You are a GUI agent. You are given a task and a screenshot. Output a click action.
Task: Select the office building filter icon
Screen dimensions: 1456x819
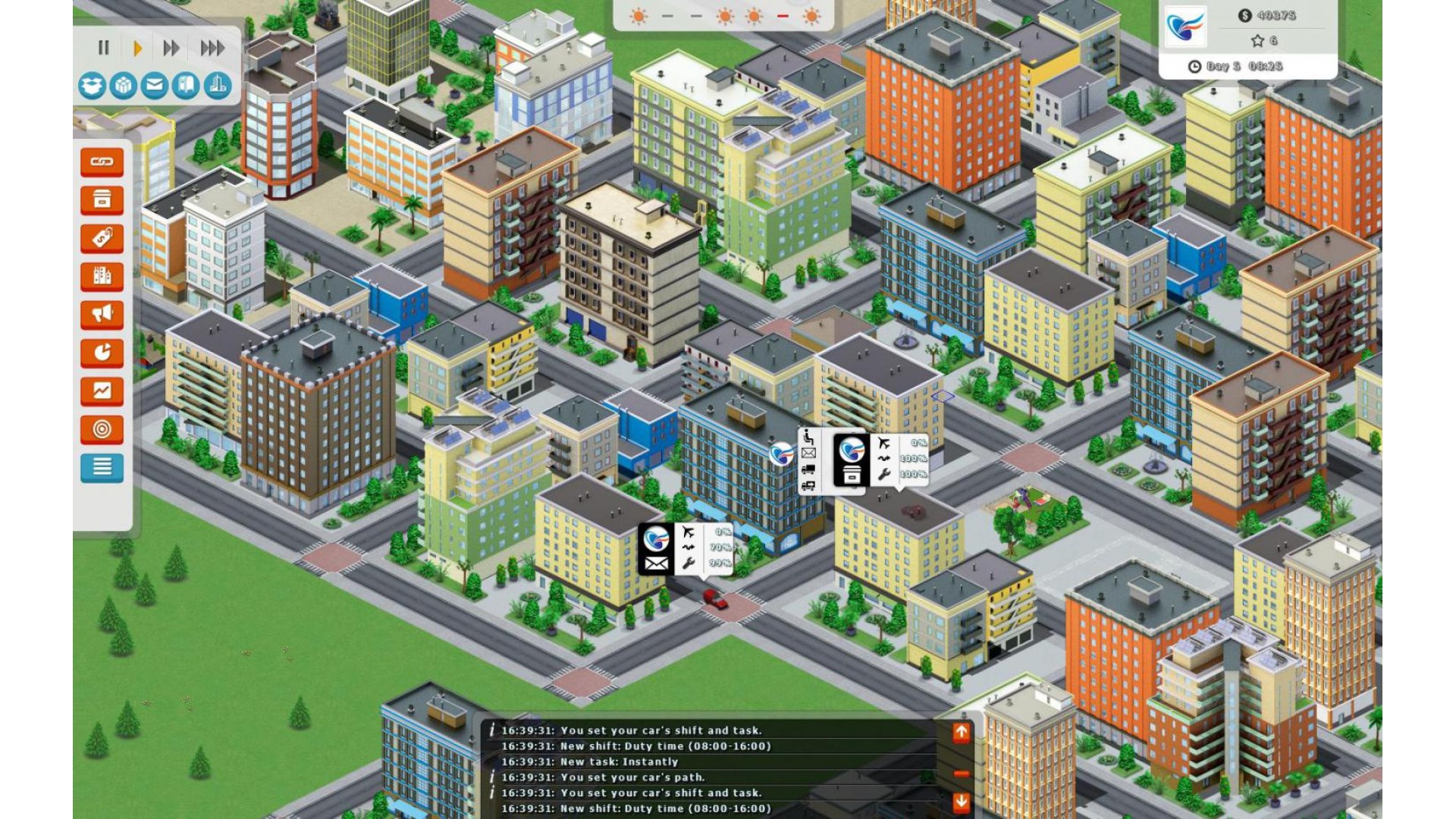point(218,86)
